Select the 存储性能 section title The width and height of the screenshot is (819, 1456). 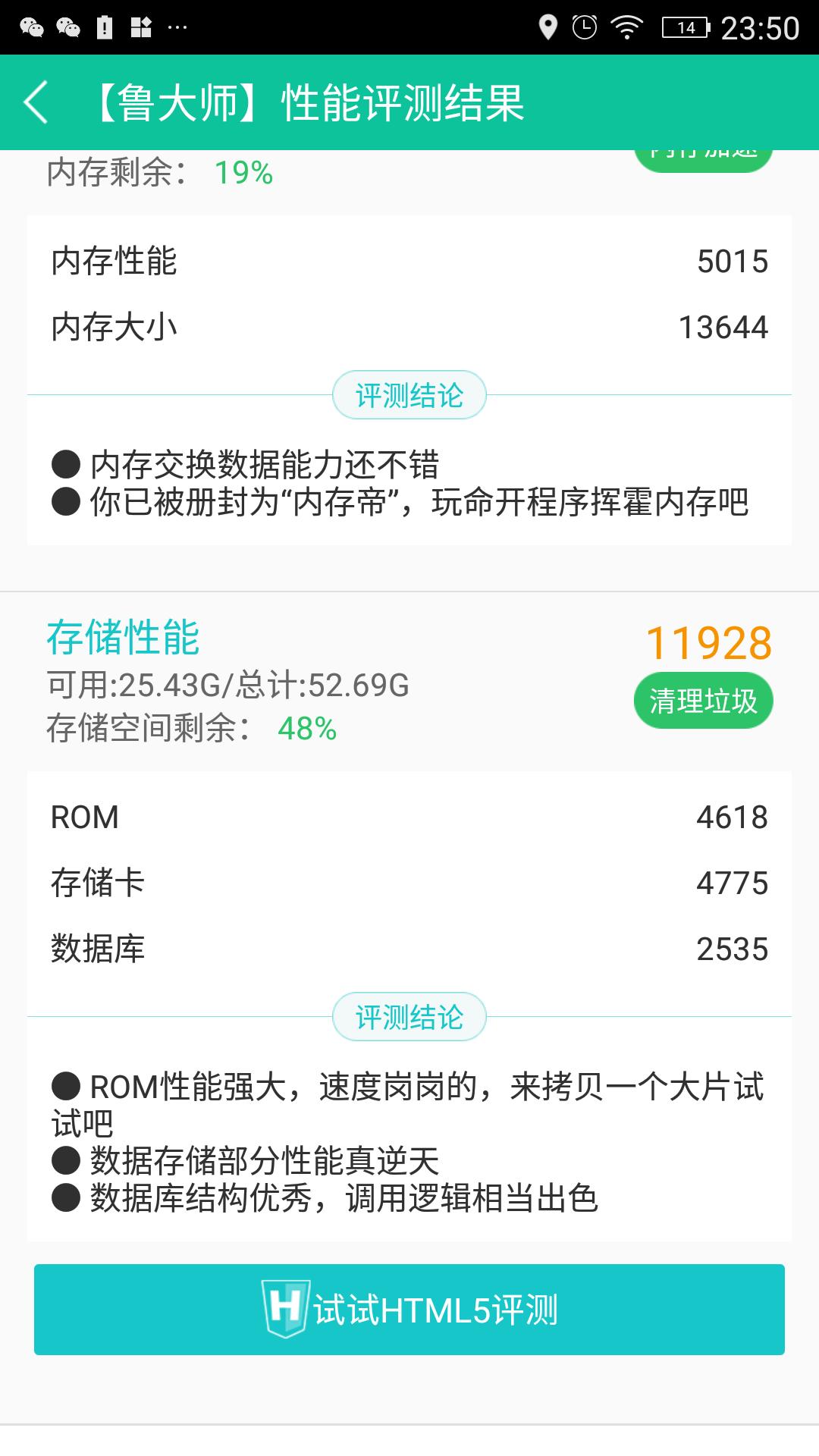[125, 639]
